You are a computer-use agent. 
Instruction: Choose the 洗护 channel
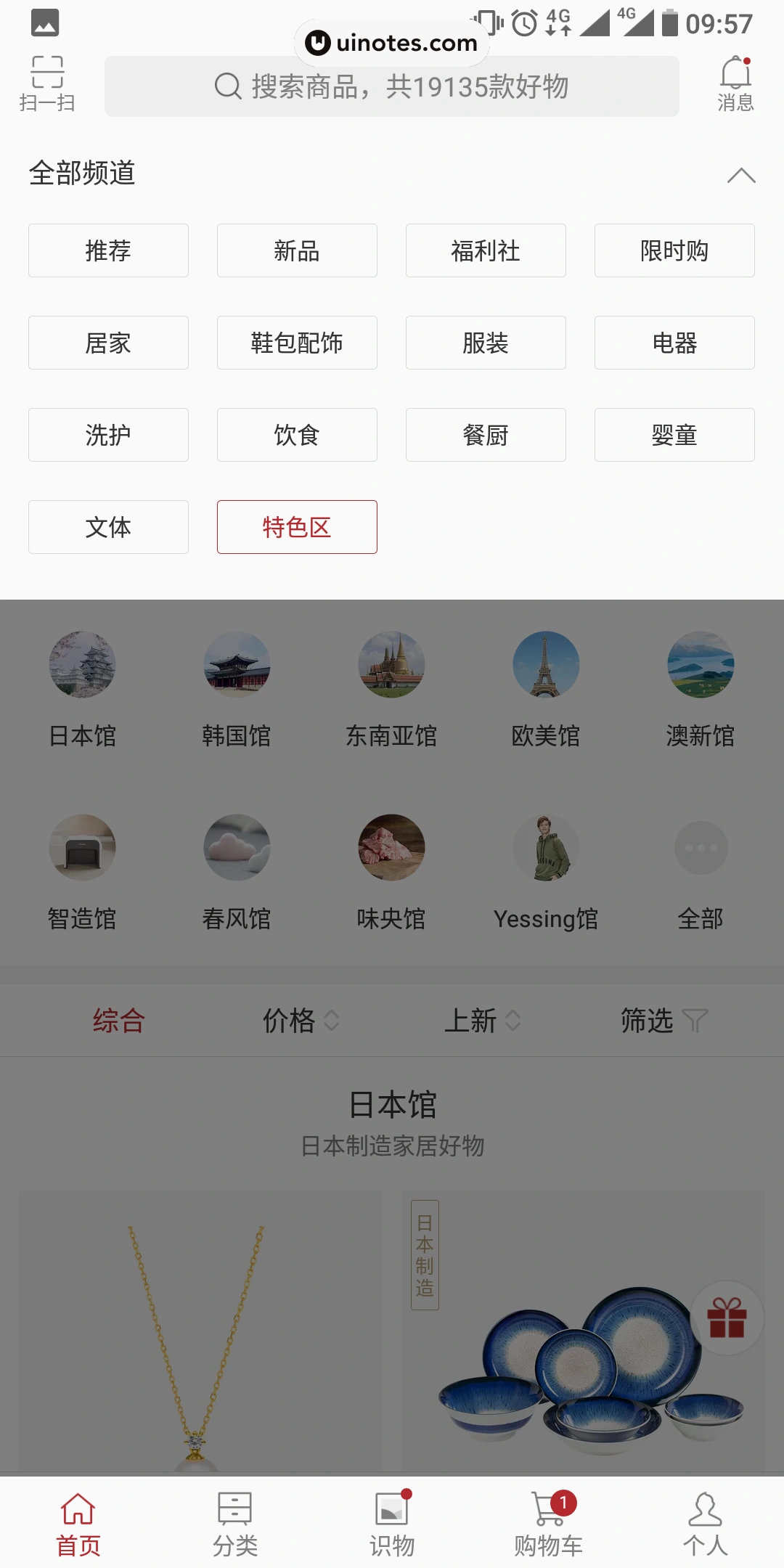click(x=108, y=435)
